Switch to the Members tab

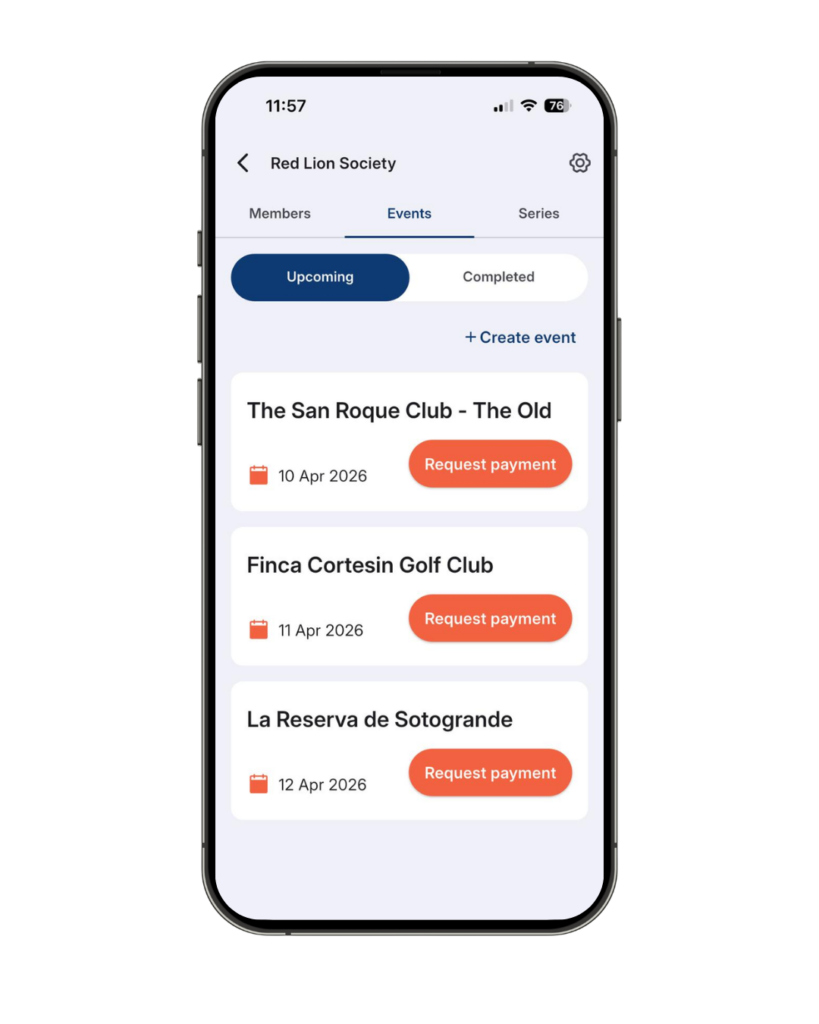click(280, 213)
